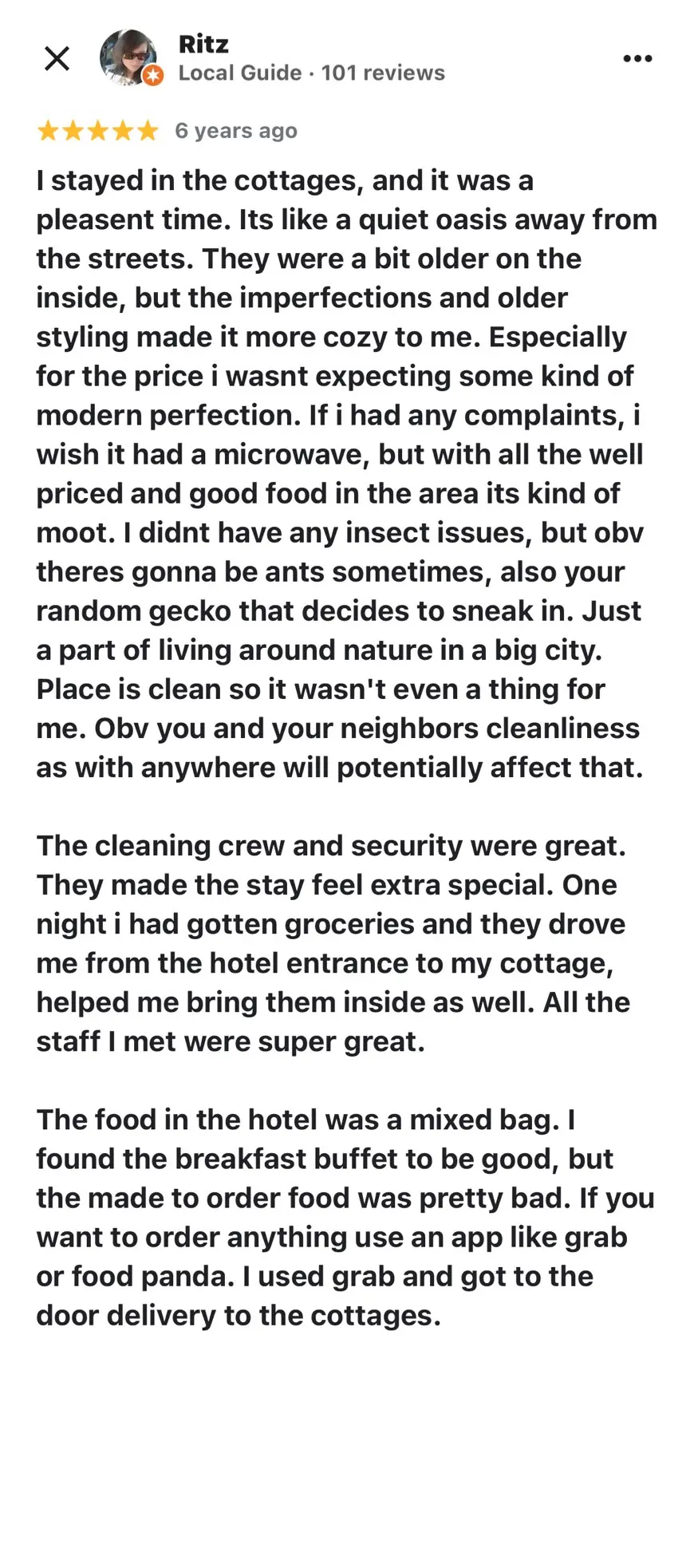Screen dimensions: 694x1568
Task: Close the full review view
Action: point(57,58)
